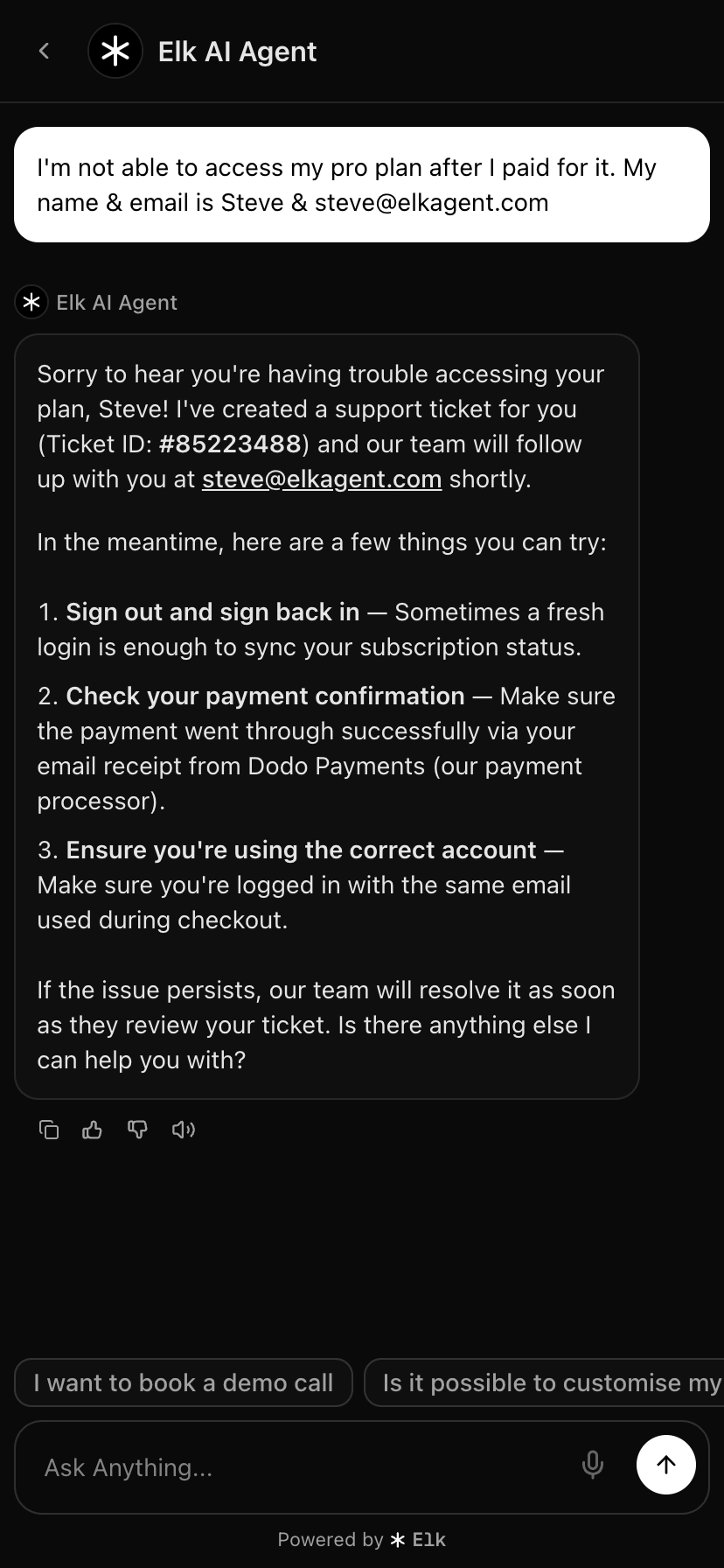Give the response a thumbs up
Image resolution: width=724 pixels, height=1568 pixels.
(92, 1130)
